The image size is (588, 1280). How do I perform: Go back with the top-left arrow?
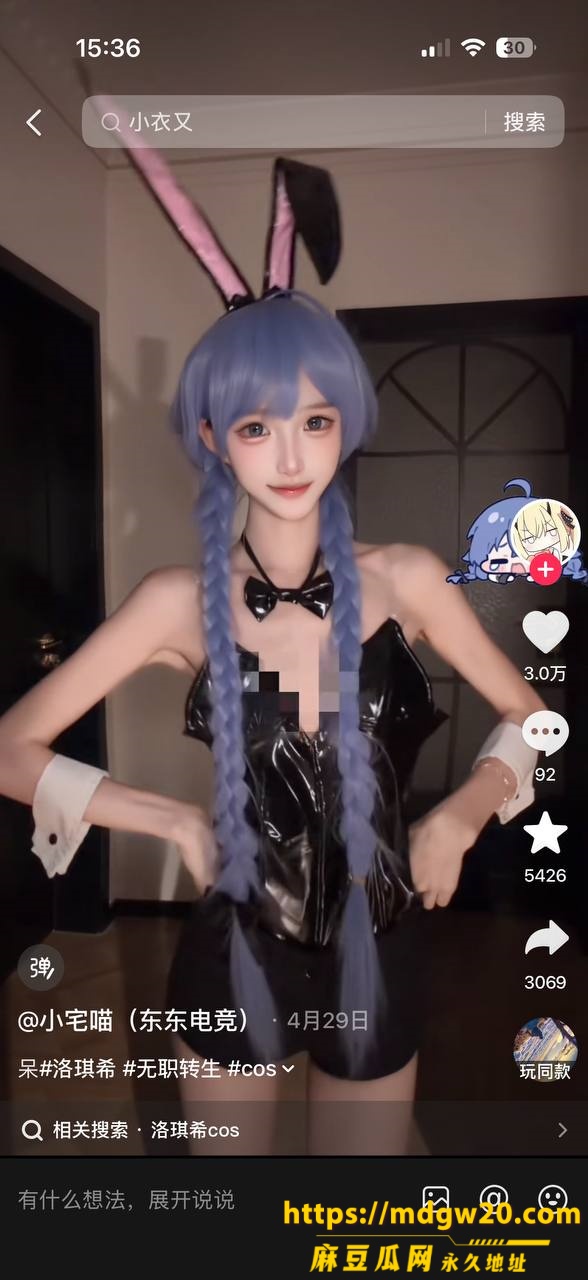click(x=34, y=122)
